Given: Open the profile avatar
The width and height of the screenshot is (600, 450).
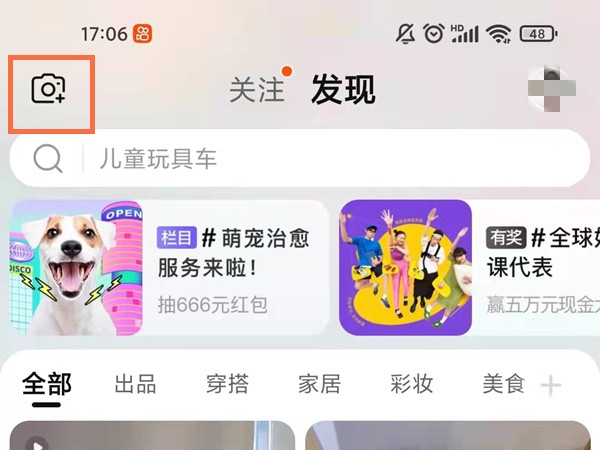Looking at the screenshot, I should click(x=552, y=91).
